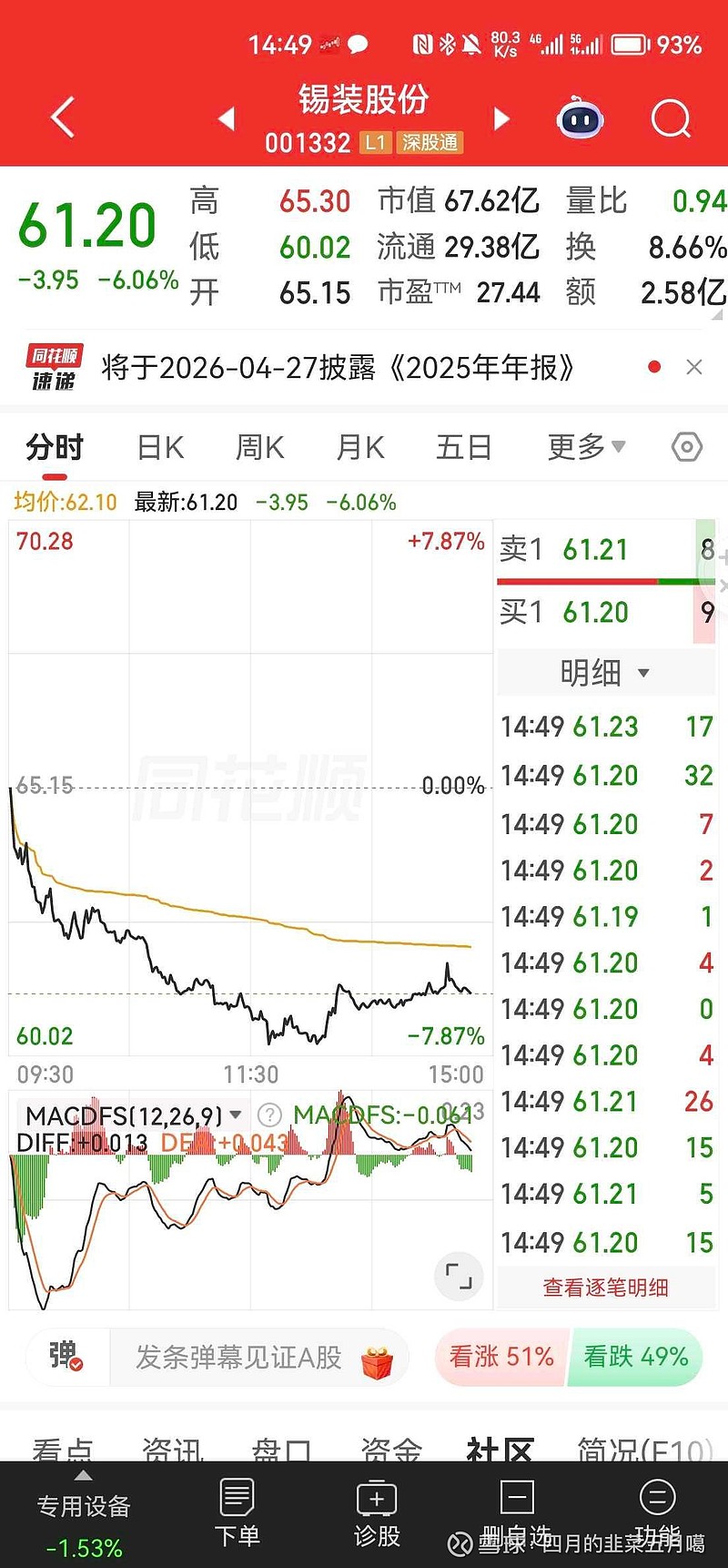This screenshot has height=1568, width=728.
Task: Open the MACDFS indicator dropdown
Action: coord(235,1114)
